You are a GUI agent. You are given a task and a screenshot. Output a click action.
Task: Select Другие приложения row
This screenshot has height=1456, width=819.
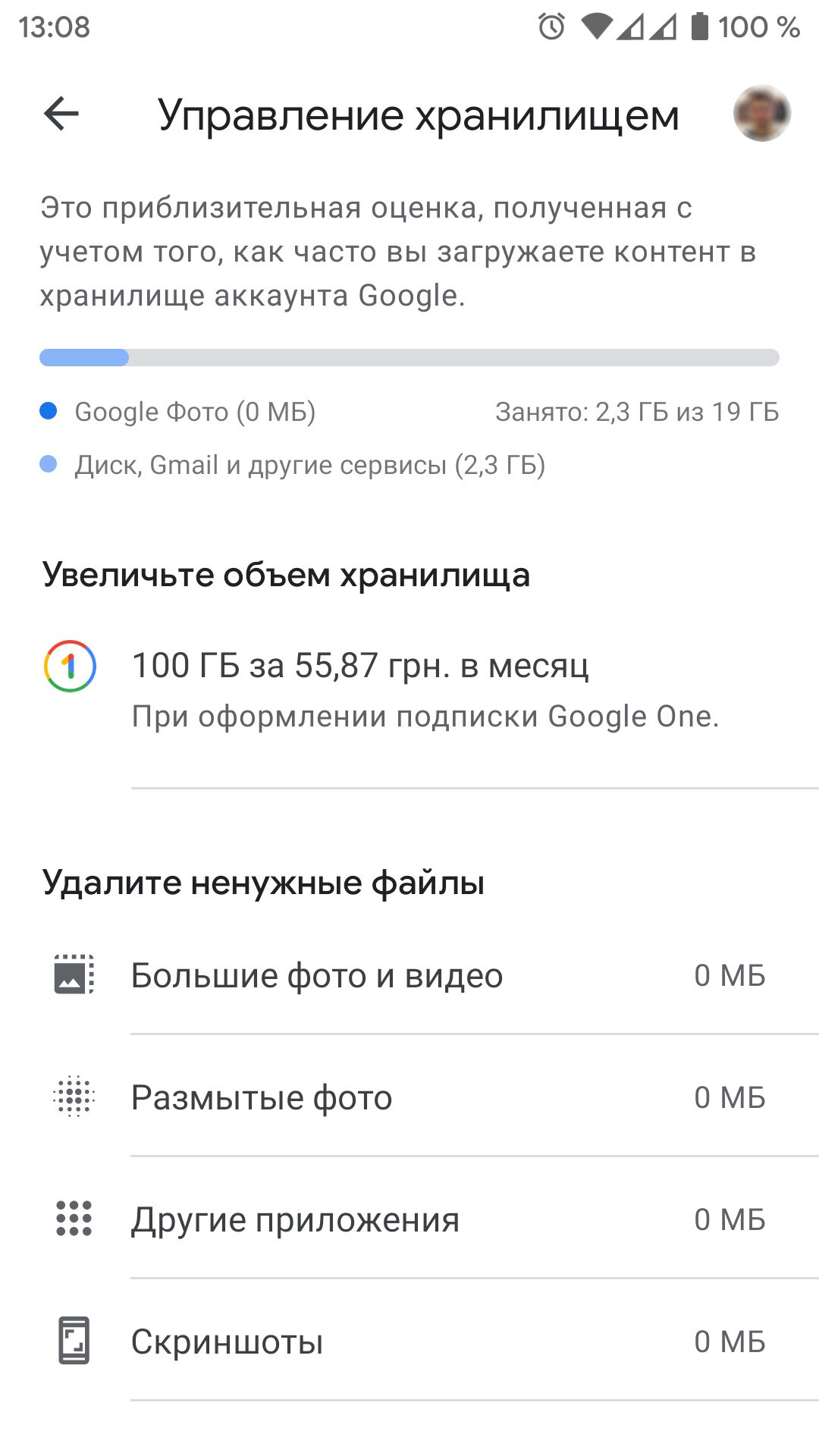coord(409,1219)
